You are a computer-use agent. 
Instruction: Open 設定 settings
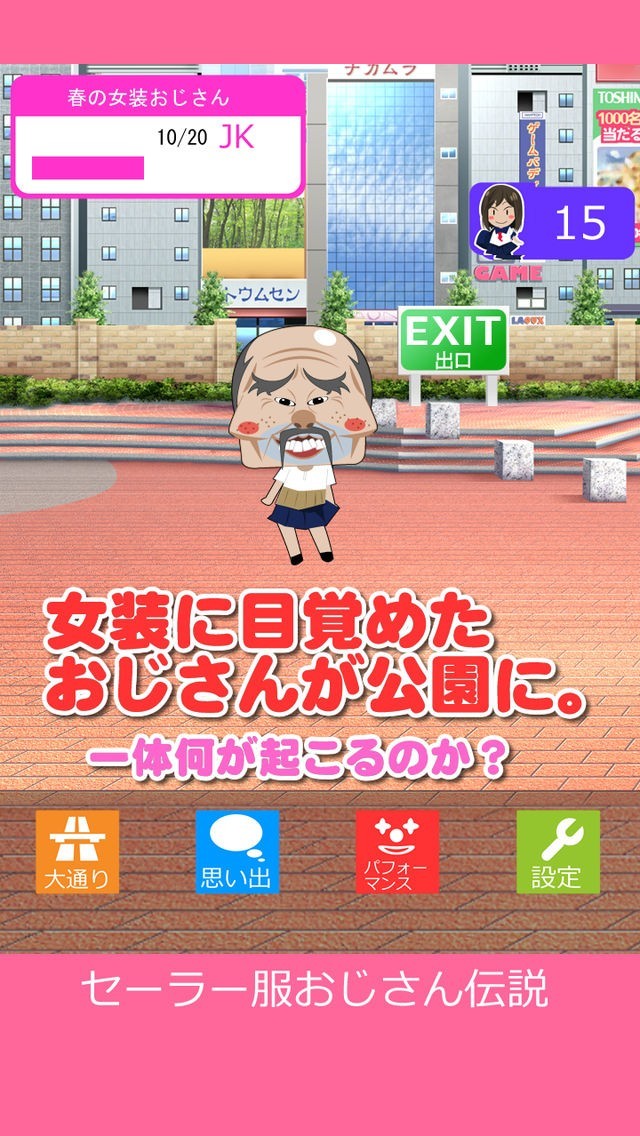pos(557,851)
